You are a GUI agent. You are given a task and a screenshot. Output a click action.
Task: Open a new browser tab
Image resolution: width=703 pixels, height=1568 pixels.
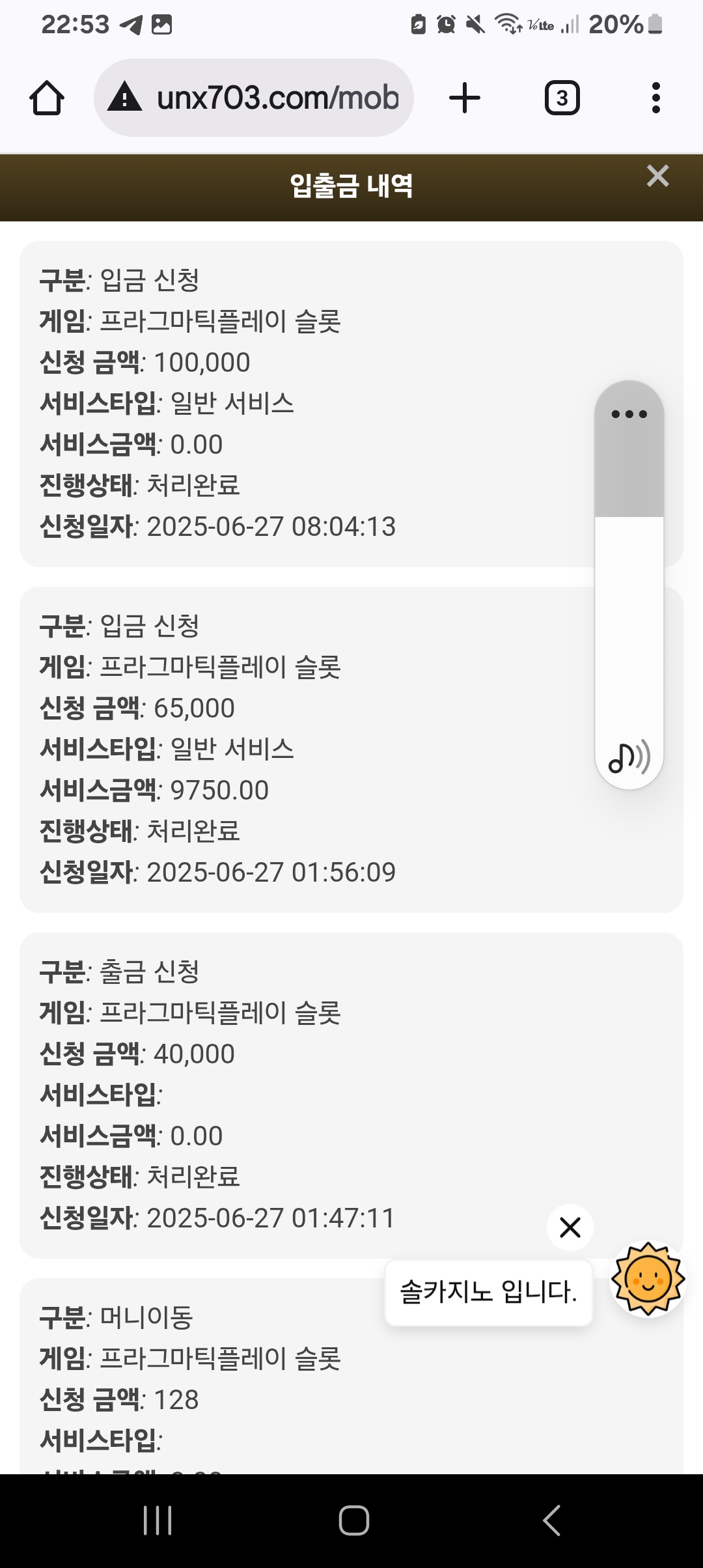pyautogui.click(x=465, y=98)
